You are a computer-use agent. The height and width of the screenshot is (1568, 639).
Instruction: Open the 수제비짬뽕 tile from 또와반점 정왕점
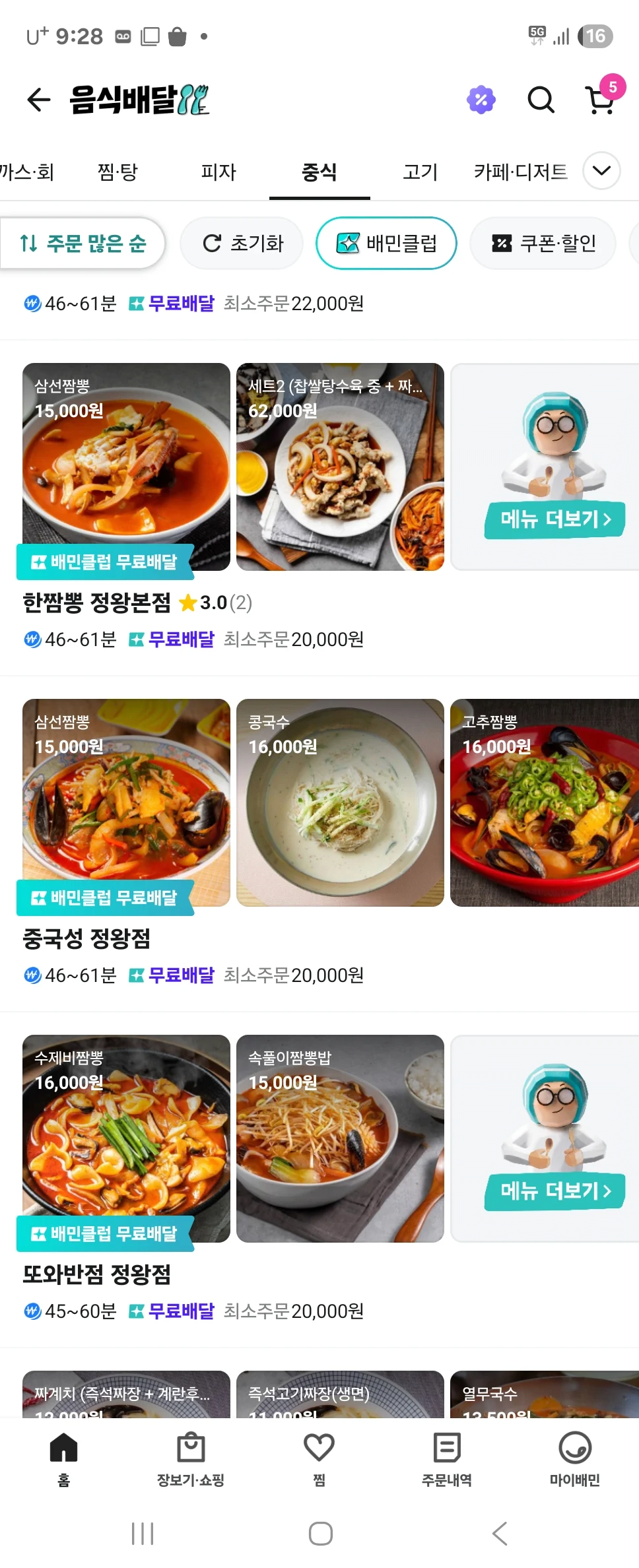[x=126, y=1138]
